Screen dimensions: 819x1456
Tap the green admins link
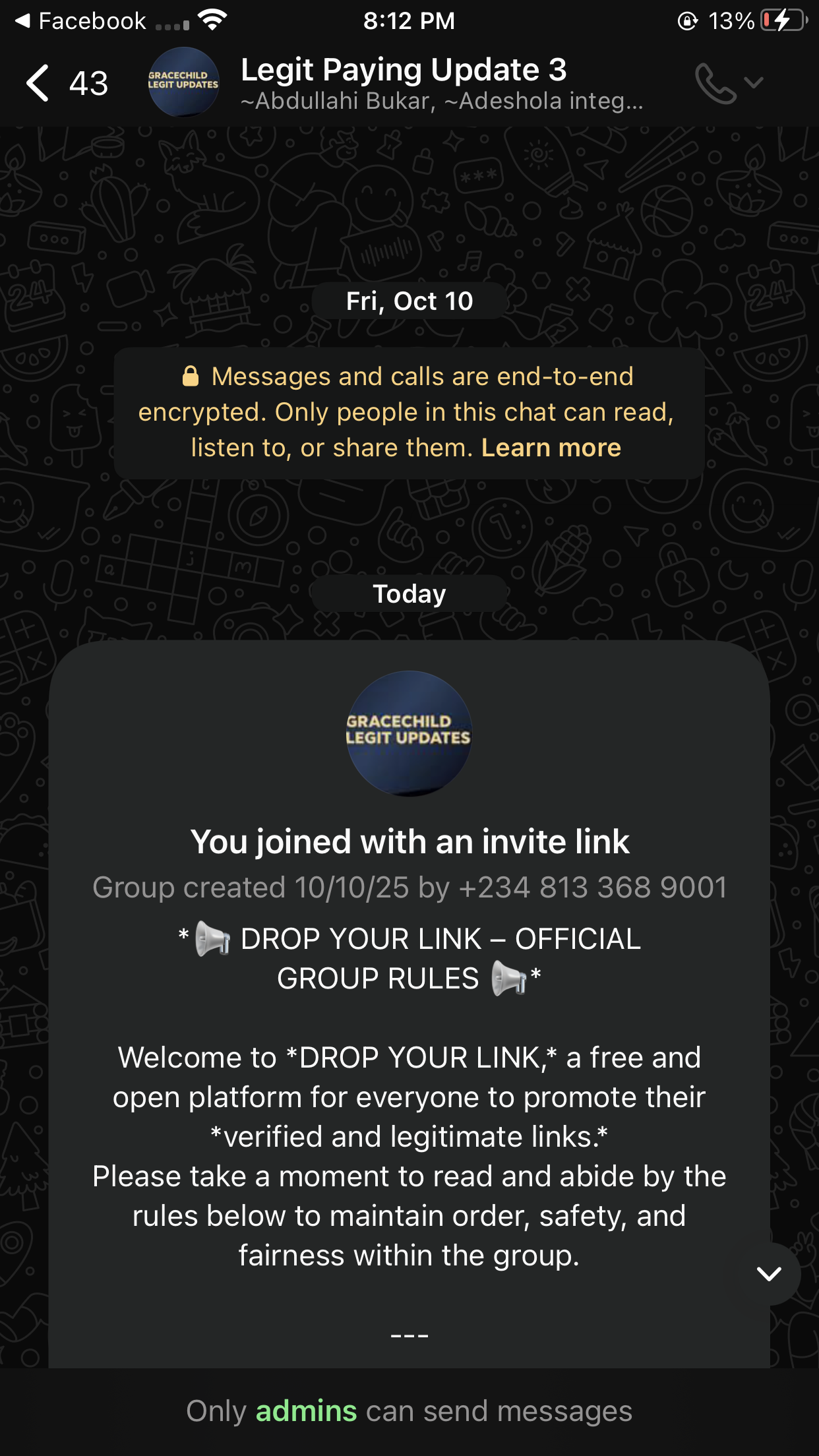click(306, 1411)
